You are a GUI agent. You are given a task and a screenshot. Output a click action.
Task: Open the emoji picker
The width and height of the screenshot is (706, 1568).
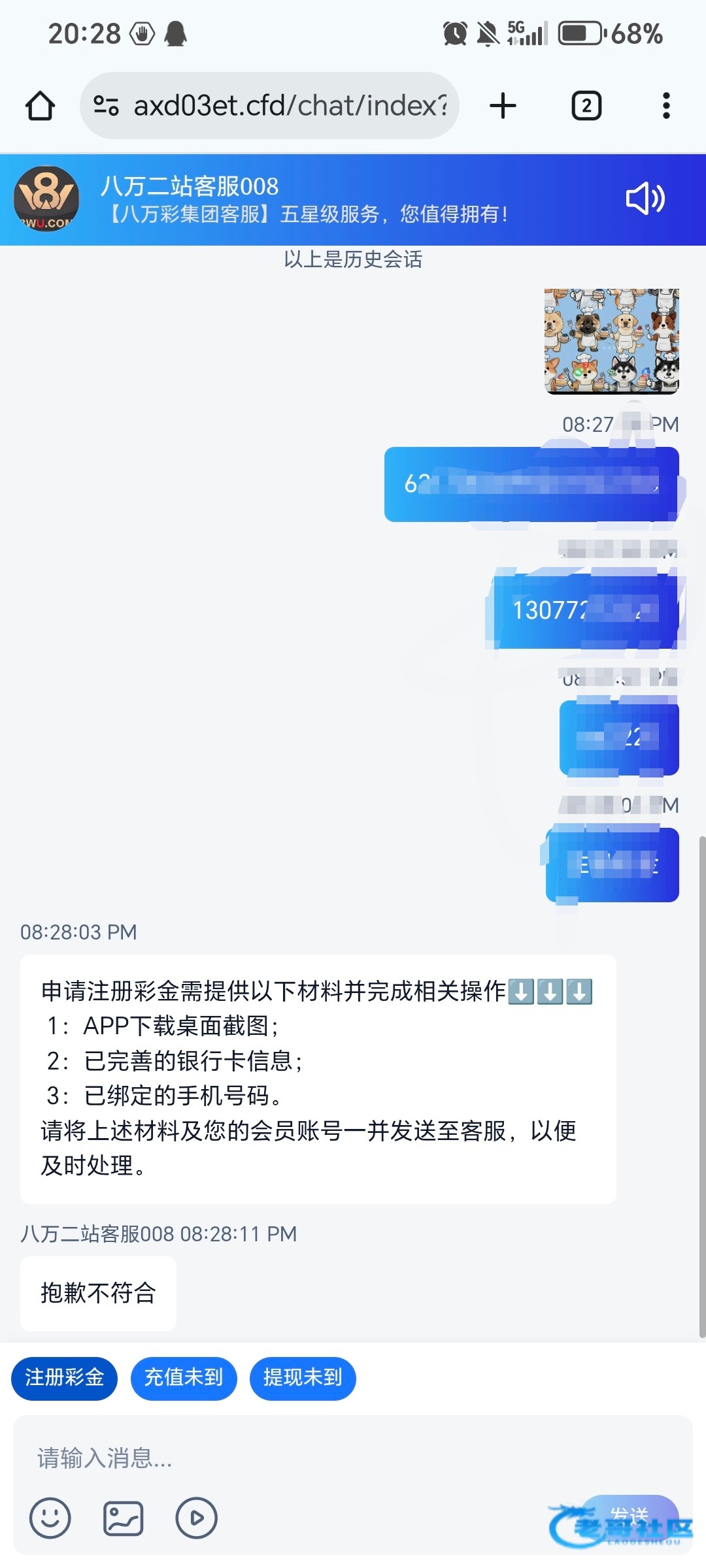50,1518
